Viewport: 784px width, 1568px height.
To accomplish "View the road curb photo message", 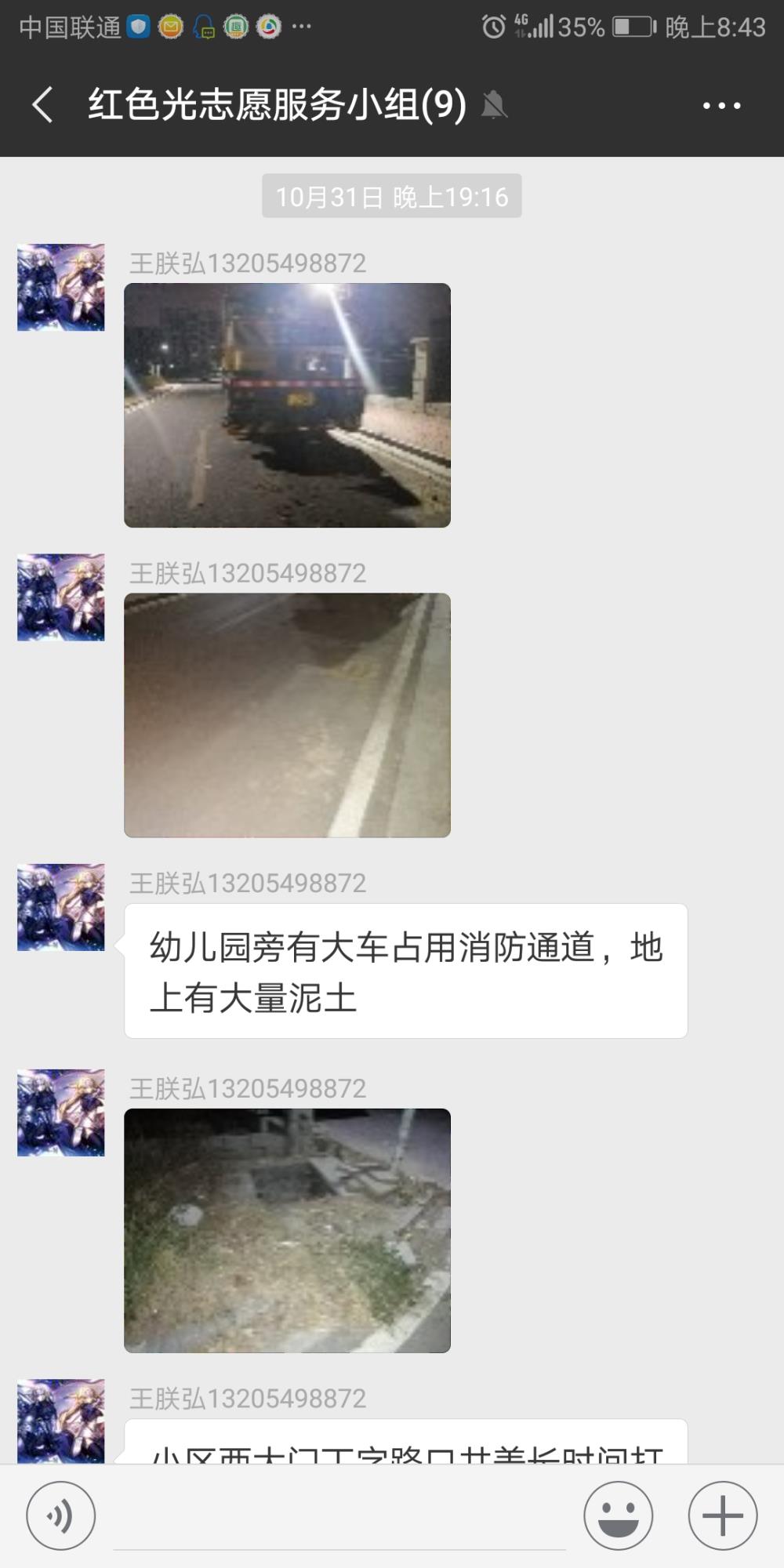I will (287, 715).
